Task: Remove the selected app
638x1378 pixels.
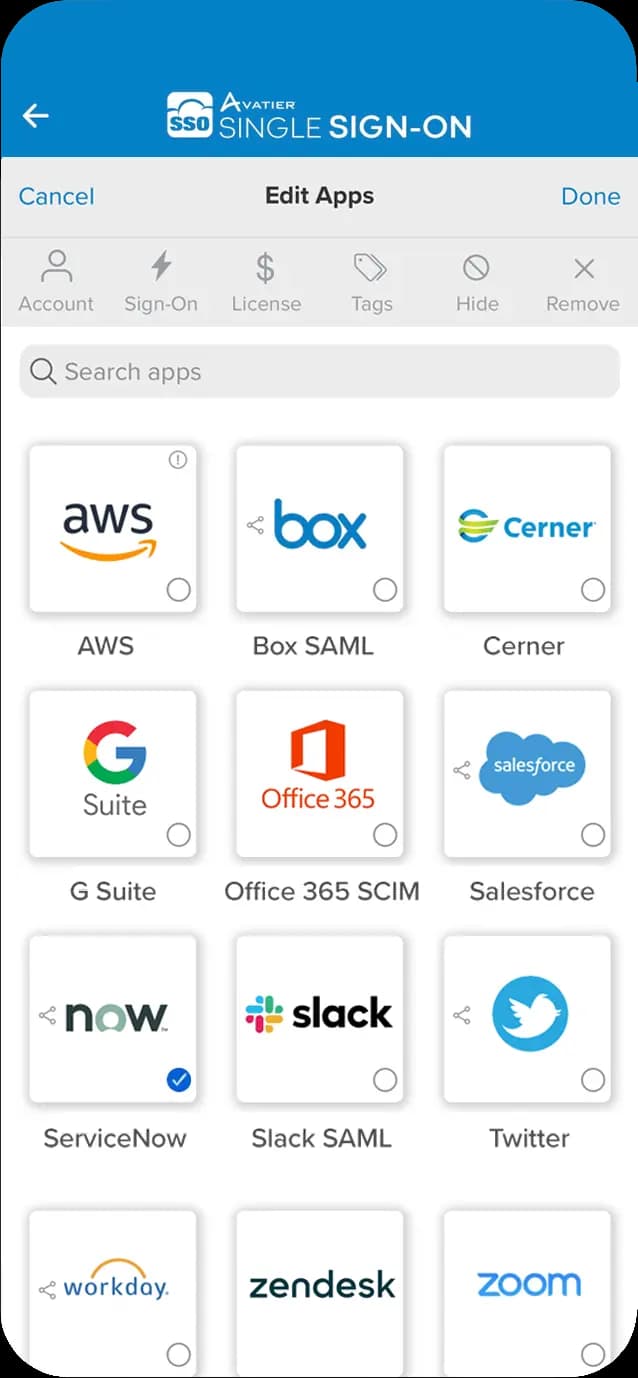Action: [x=583, y=282]
